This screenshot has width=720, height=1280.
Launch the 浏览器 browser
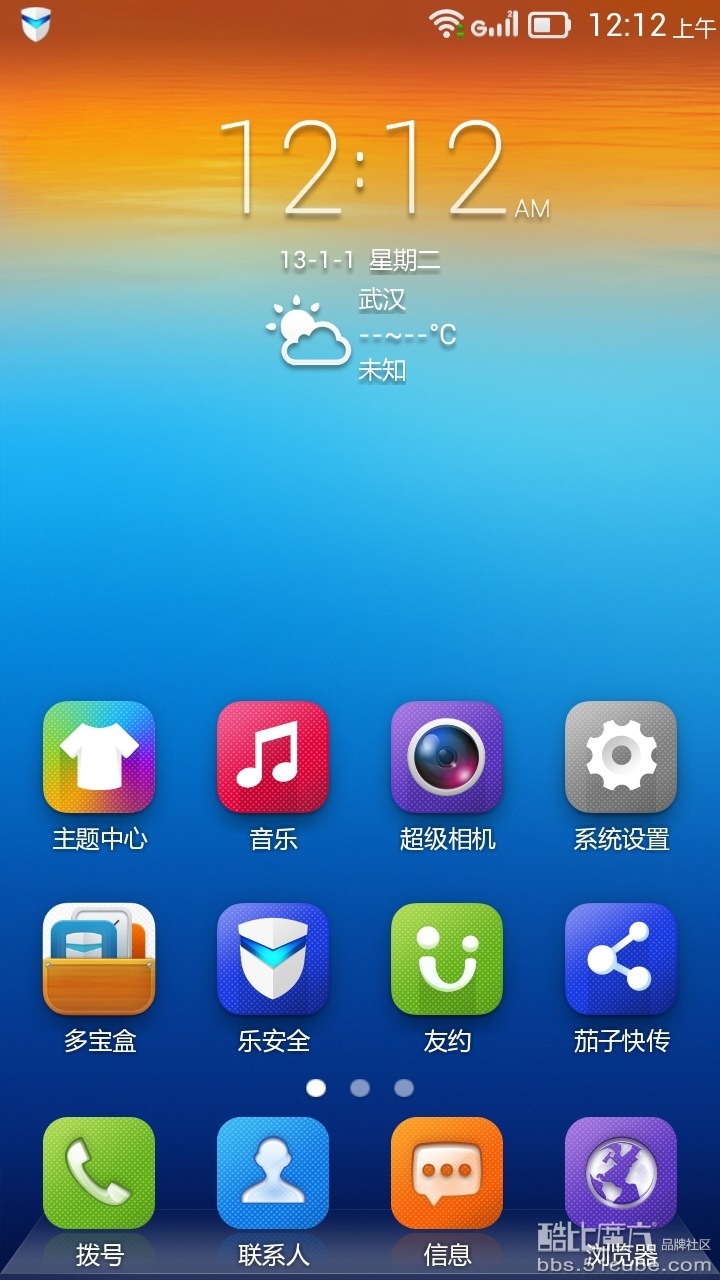click(x=621, y=1173)
